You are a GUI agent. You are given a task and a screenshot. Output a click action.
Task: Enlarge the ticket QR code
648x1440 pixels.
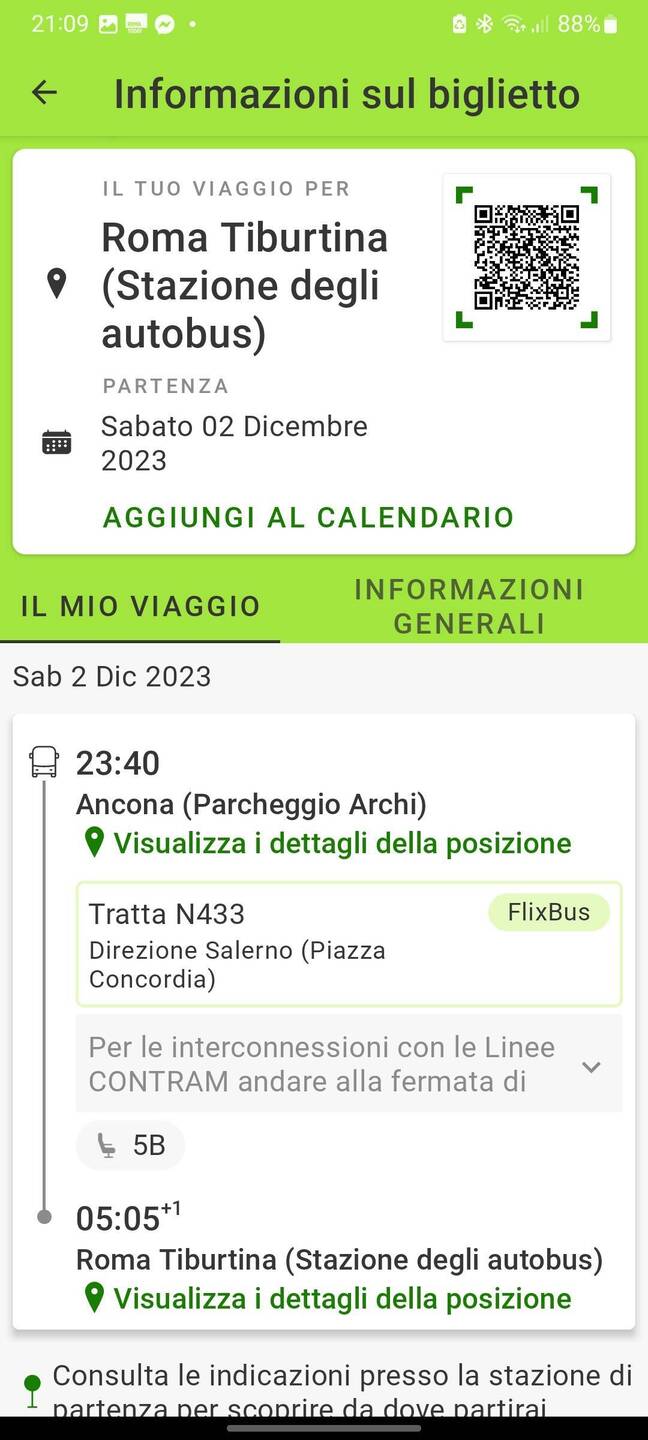pyautogui.click(x=527, y=257)
